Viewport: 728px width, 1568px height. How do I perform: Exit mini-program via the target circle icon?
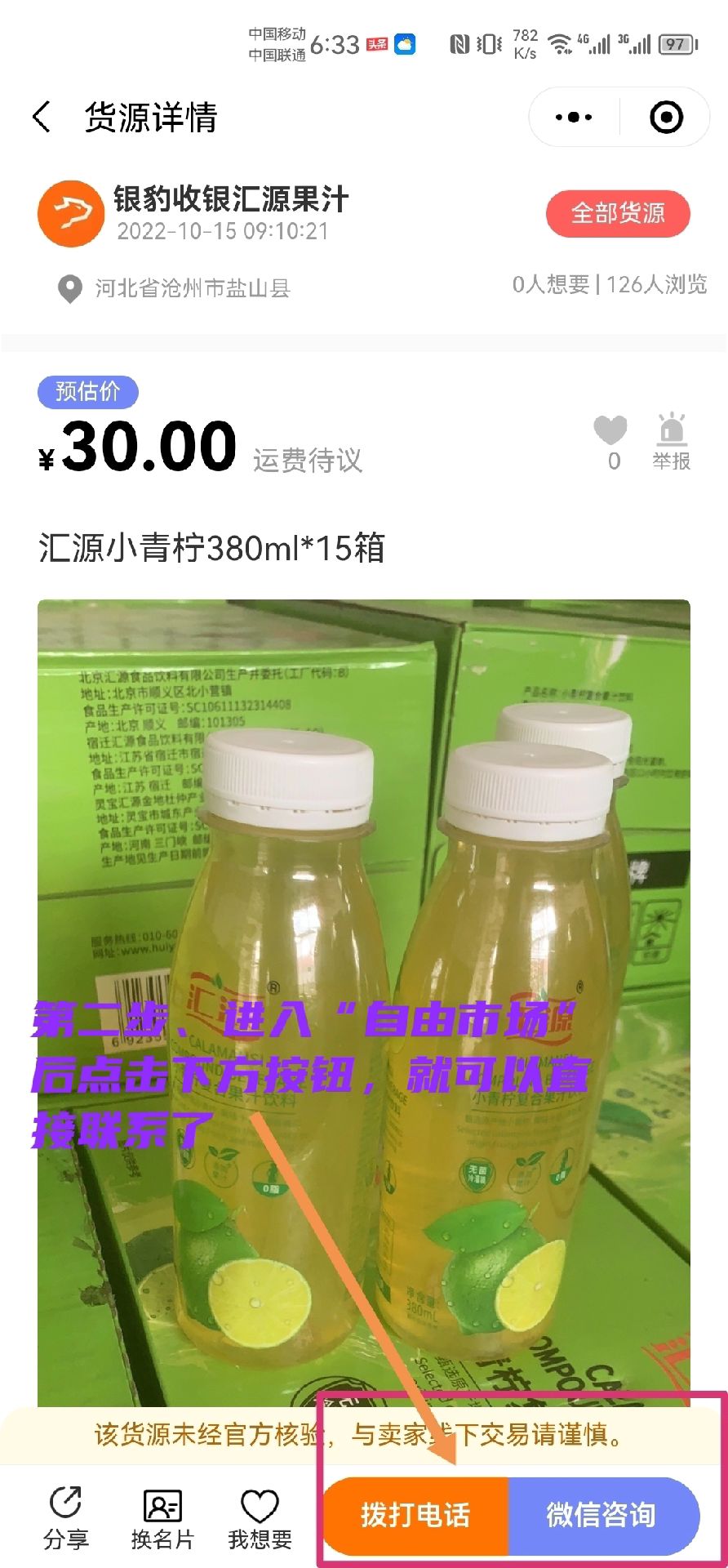[666, 117]
